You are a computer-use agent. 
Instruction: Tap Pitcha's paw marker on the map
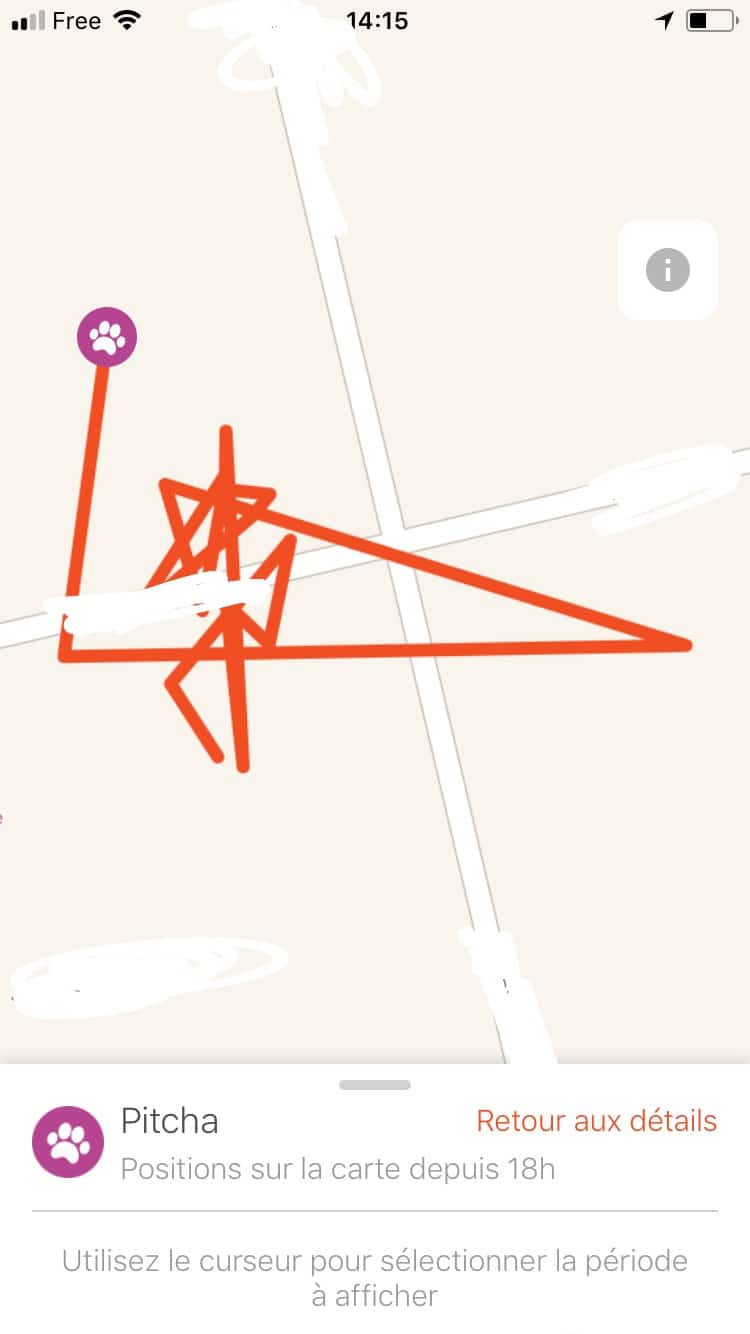pos(107,338)
